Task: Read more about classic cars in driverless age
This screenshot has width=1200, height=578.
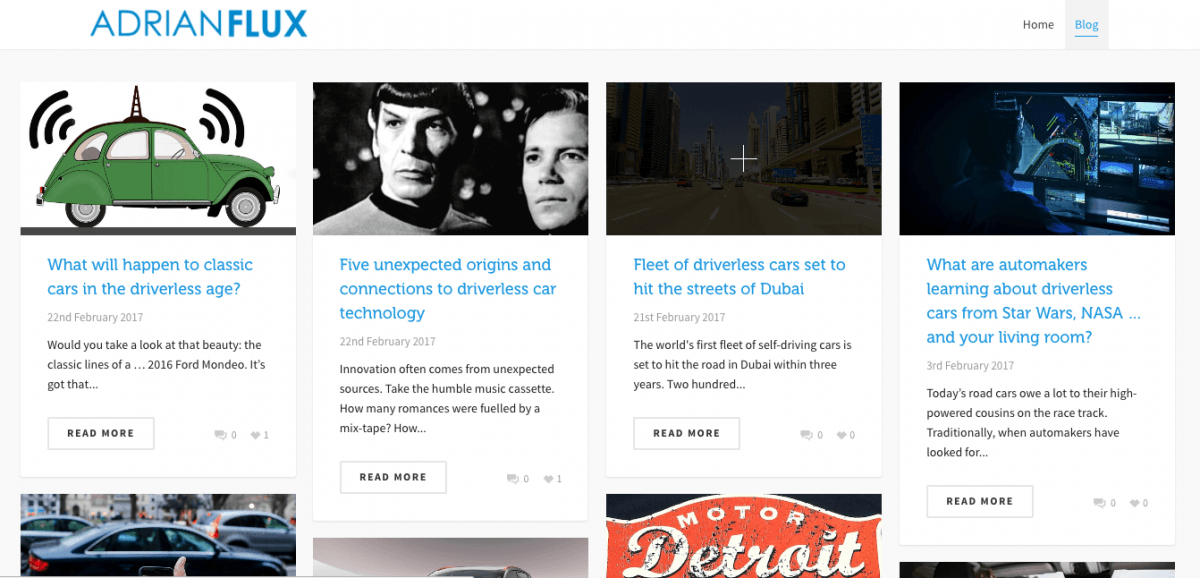Action: point(100,434)
